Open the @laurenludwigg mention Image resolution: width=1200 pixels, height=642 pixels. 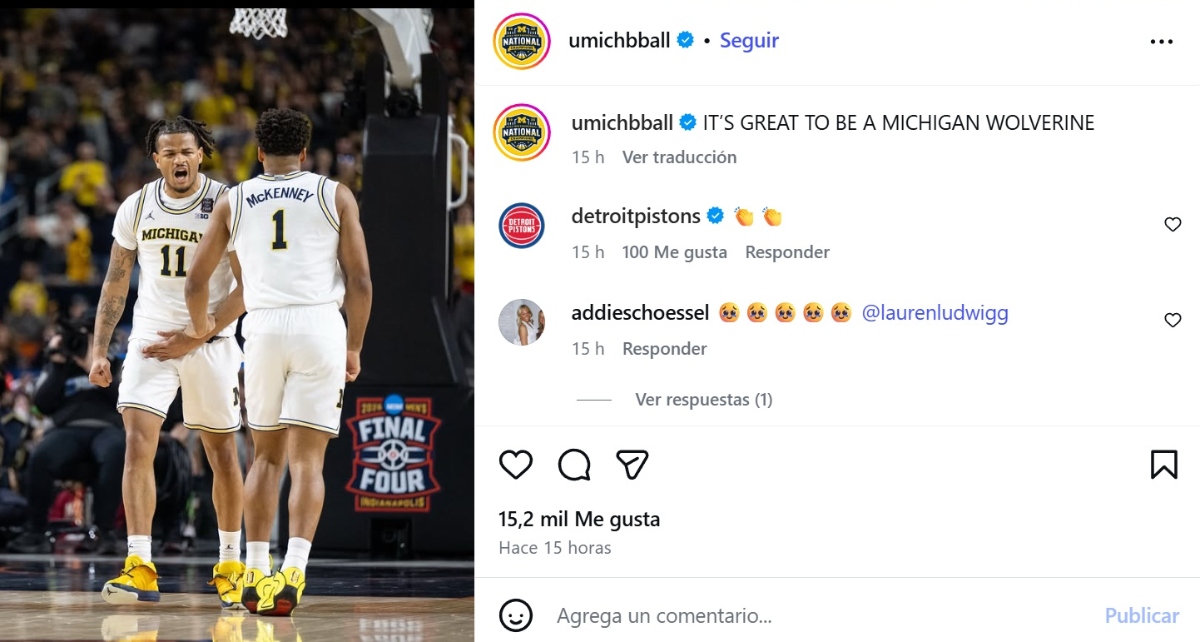coord(934,313)
